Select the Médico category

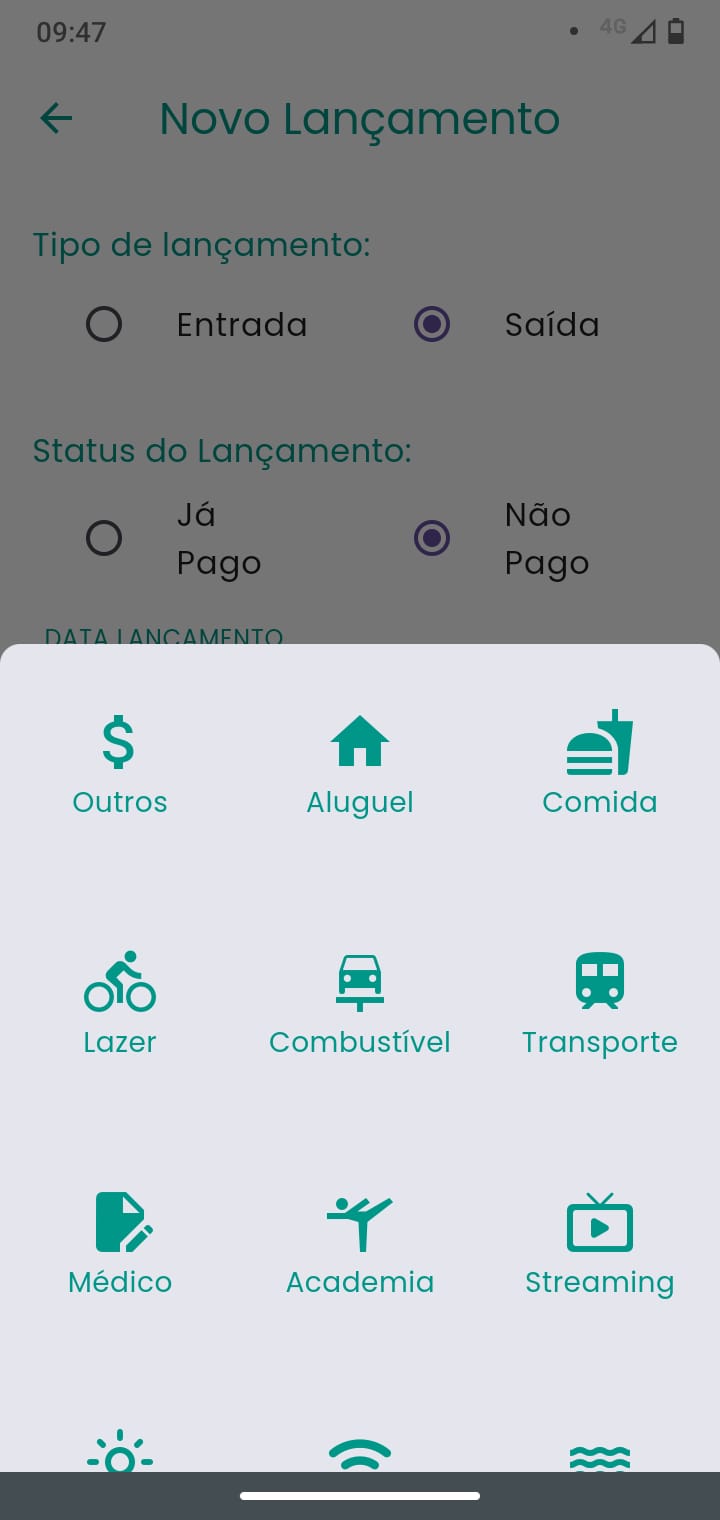pos(119,1244)
